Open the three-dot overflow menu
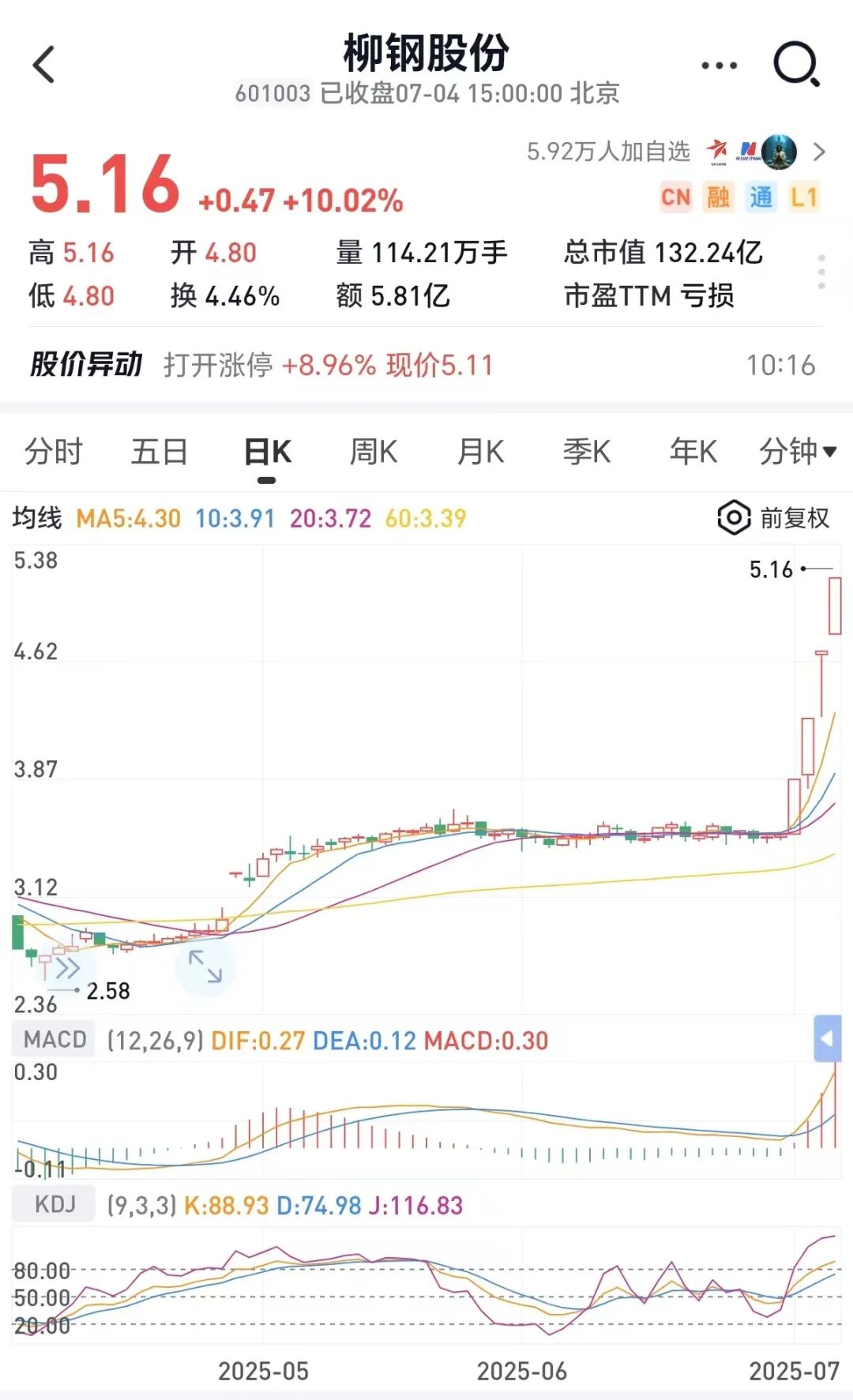Image resolution: width=853 pixels, height=1400 pixels. (719, 66)
